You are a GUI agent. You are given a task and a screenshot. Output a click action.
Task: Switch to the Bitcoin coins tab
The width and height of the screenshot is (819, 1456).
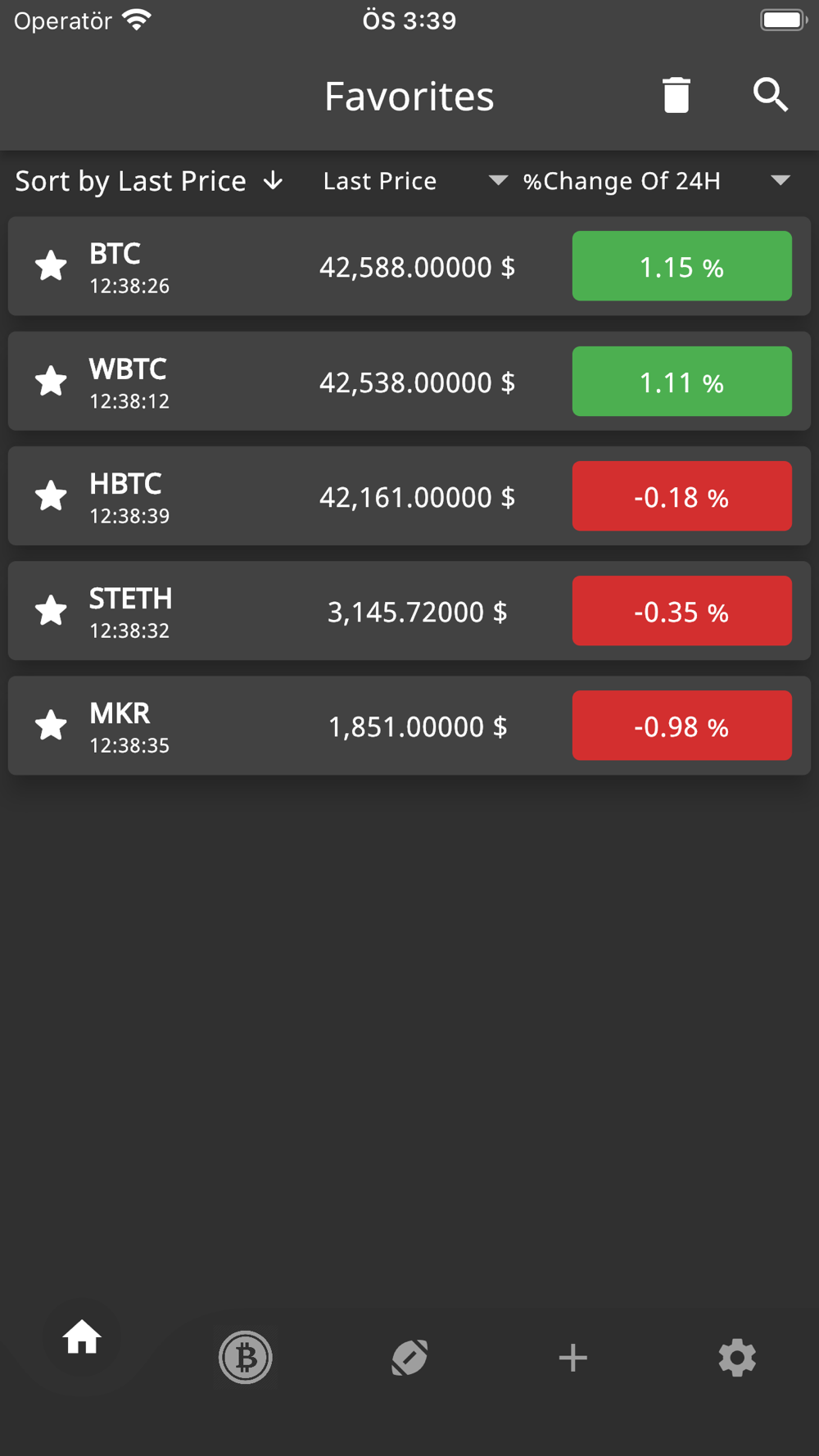(246, 1357)
